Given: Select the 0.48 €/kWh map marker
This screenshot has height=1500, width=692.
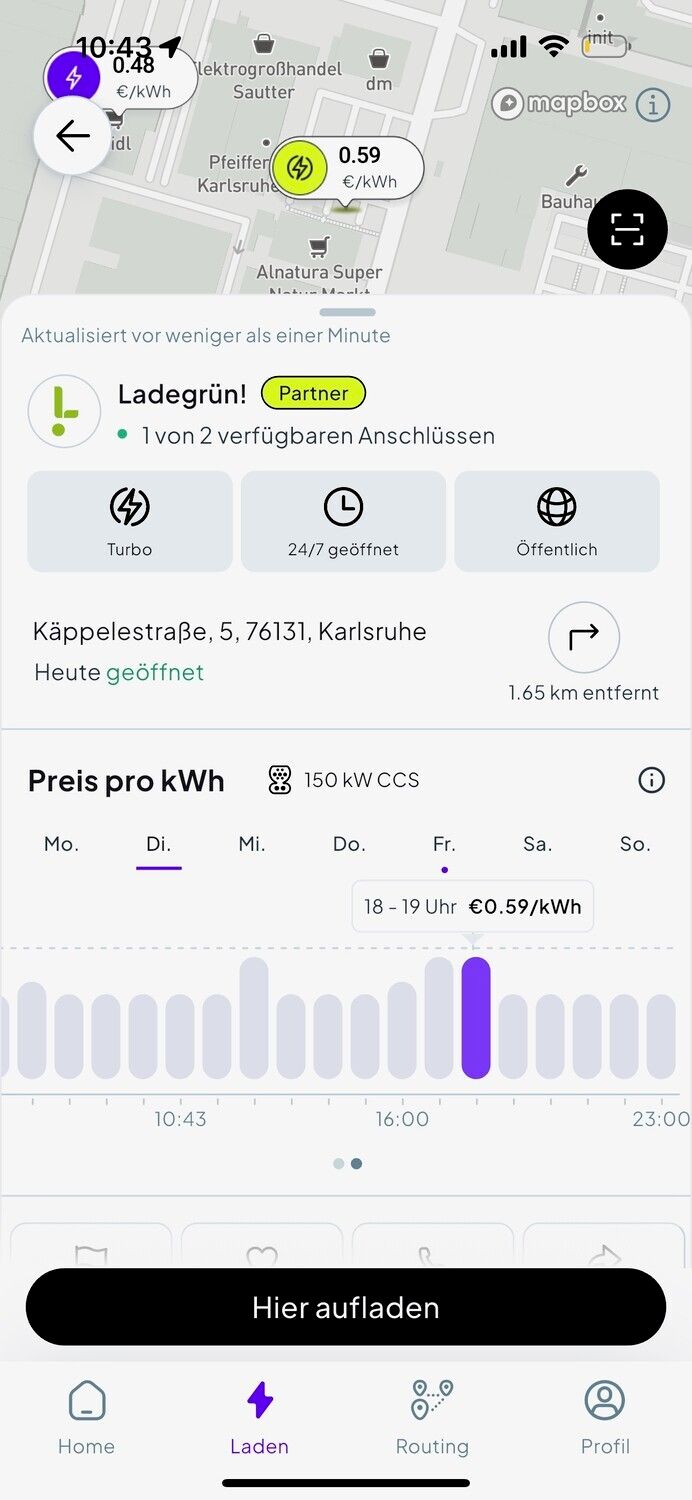Looking at the screenshot, I should click(x=120, y=78).
